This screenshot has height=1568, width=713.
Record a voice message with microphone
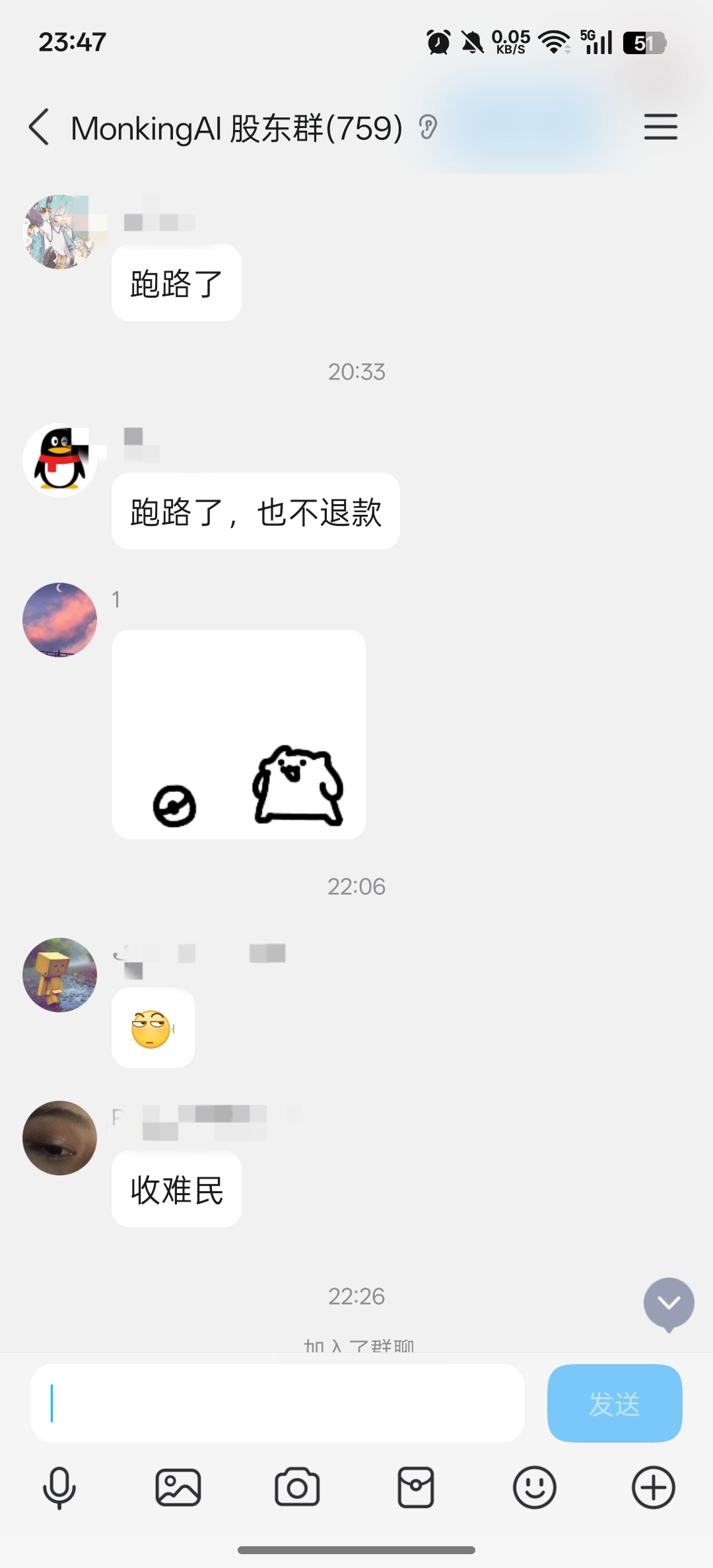(59, 1488)
